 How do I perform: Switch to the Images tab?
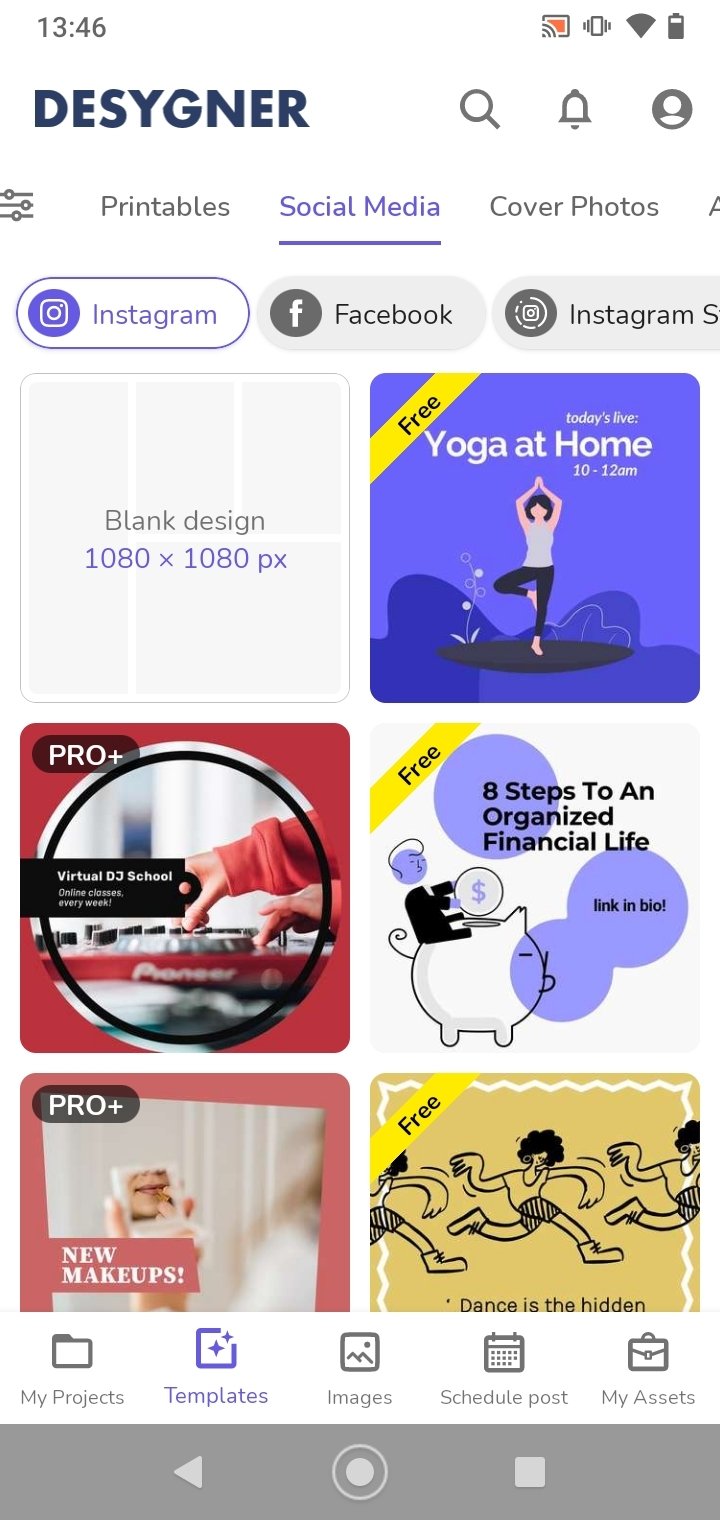click(360, 1369)
